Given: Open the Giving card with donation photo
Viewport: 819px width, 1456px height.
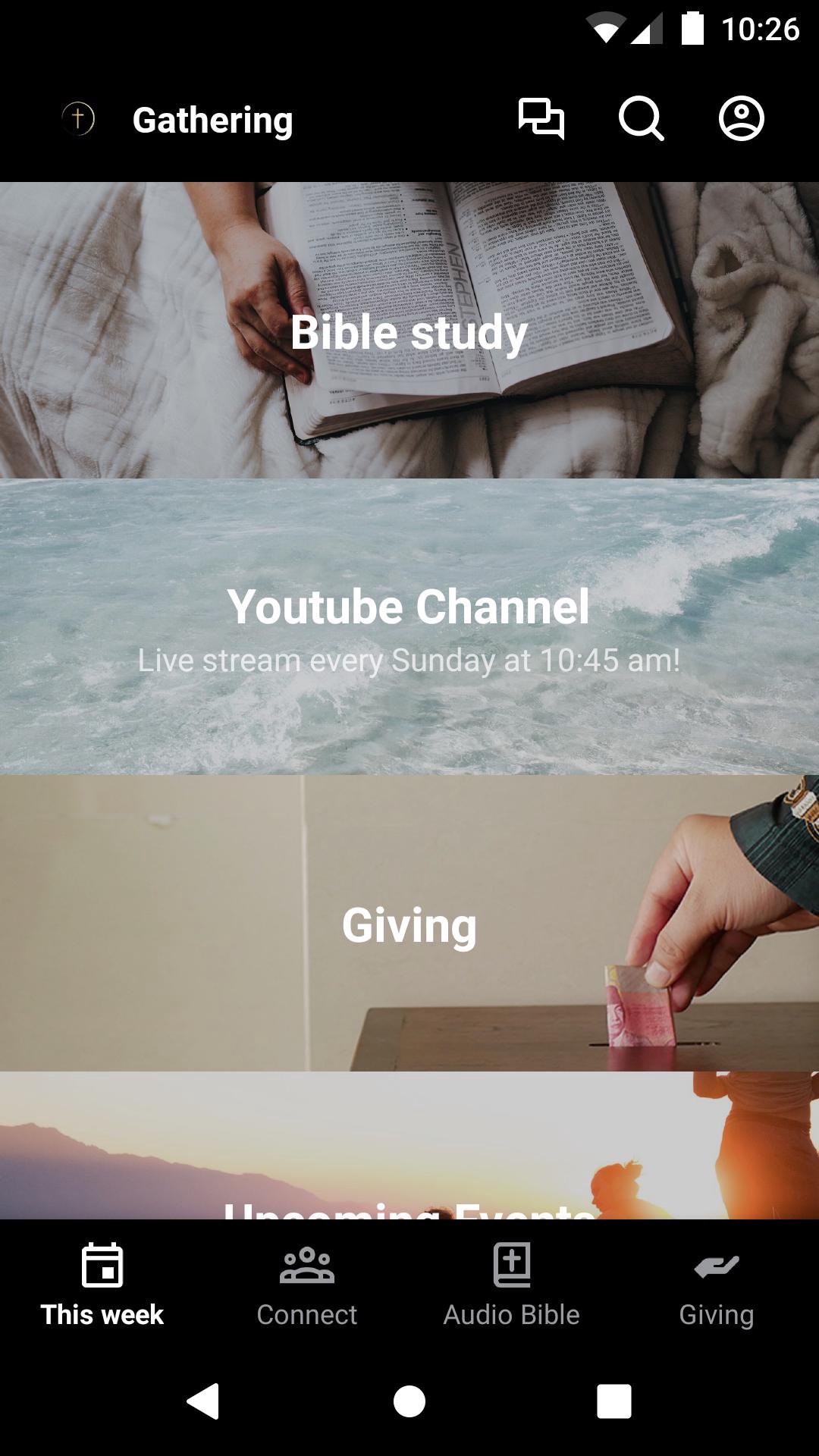Looking at the screenshot, I should (x=409, y=923).
